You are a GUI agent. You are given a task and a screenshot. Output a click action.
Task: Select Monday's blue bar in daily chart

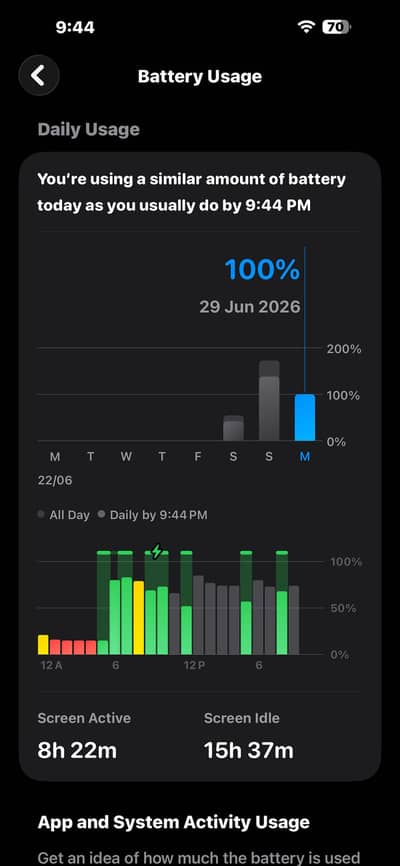click(304, 418)
